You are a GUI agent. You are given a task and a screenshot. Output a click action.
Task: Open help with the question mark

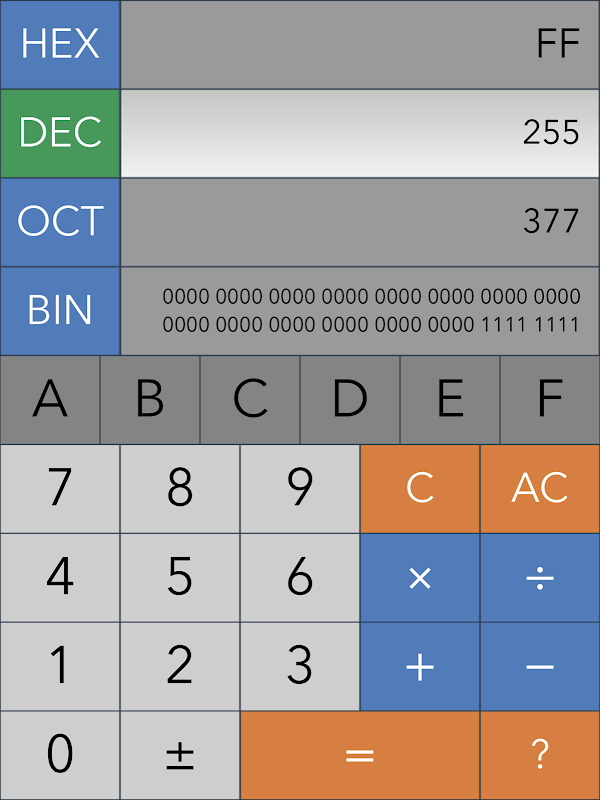coord(540,755)
